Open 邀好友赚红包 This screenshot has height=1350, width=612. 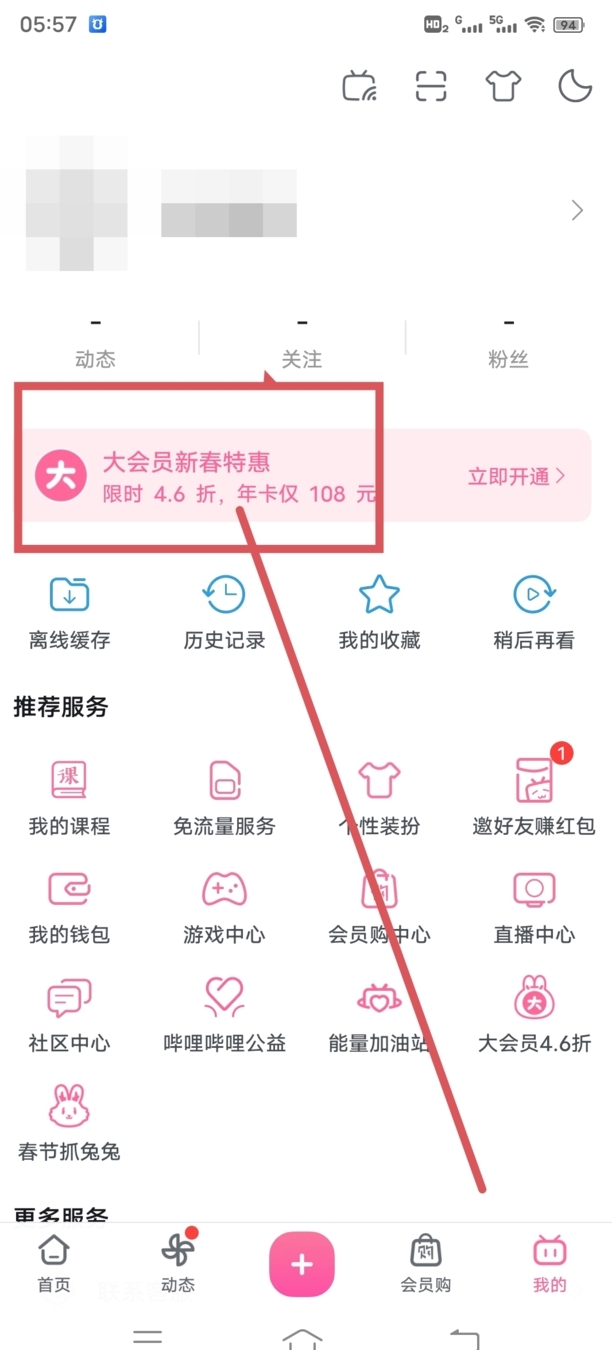(534, 797)
